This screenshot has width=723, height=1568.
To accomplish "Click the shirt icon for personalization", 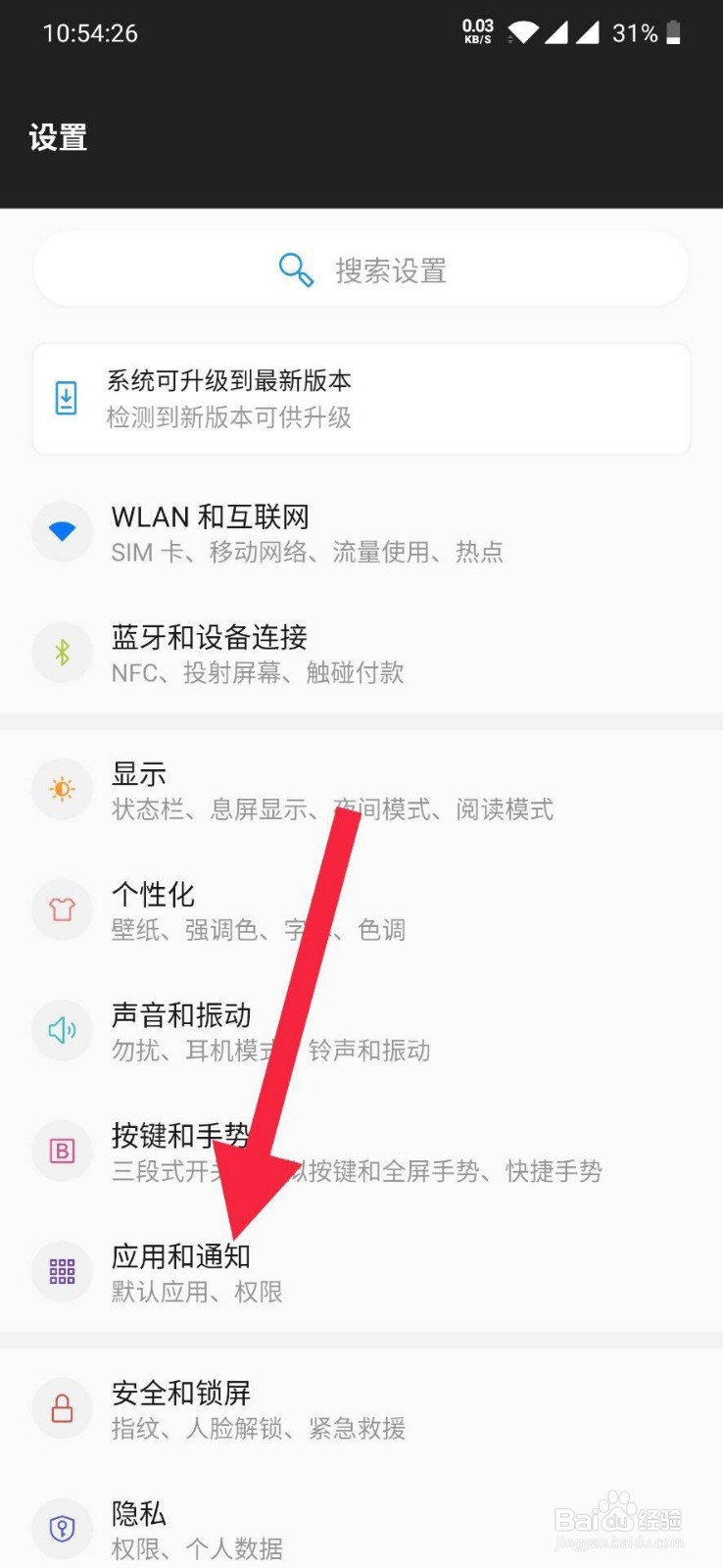I will click(x=62, y=909).
